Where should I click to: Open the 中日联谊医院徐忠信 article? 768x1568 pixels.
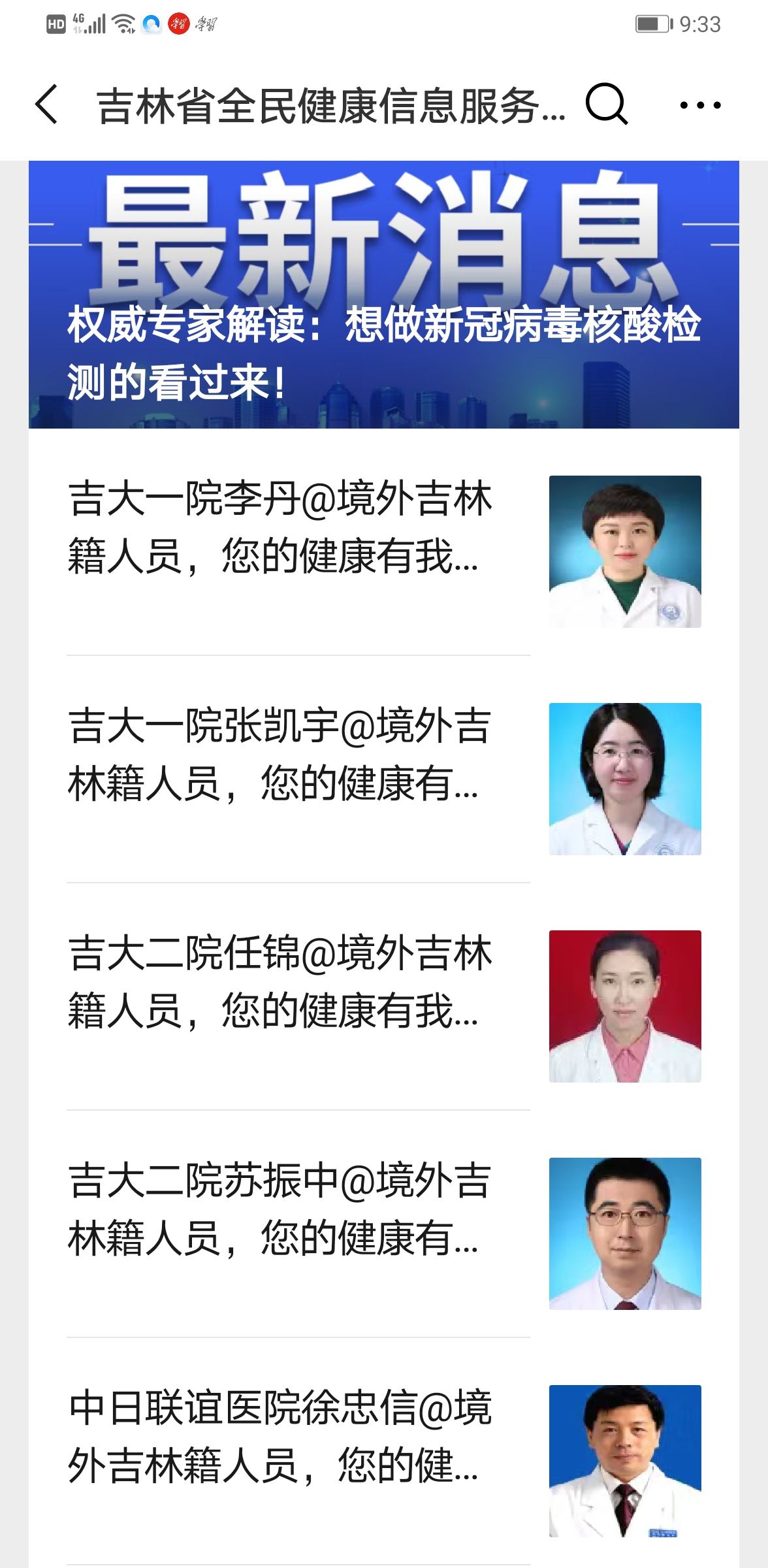[x=281, y=1437]
